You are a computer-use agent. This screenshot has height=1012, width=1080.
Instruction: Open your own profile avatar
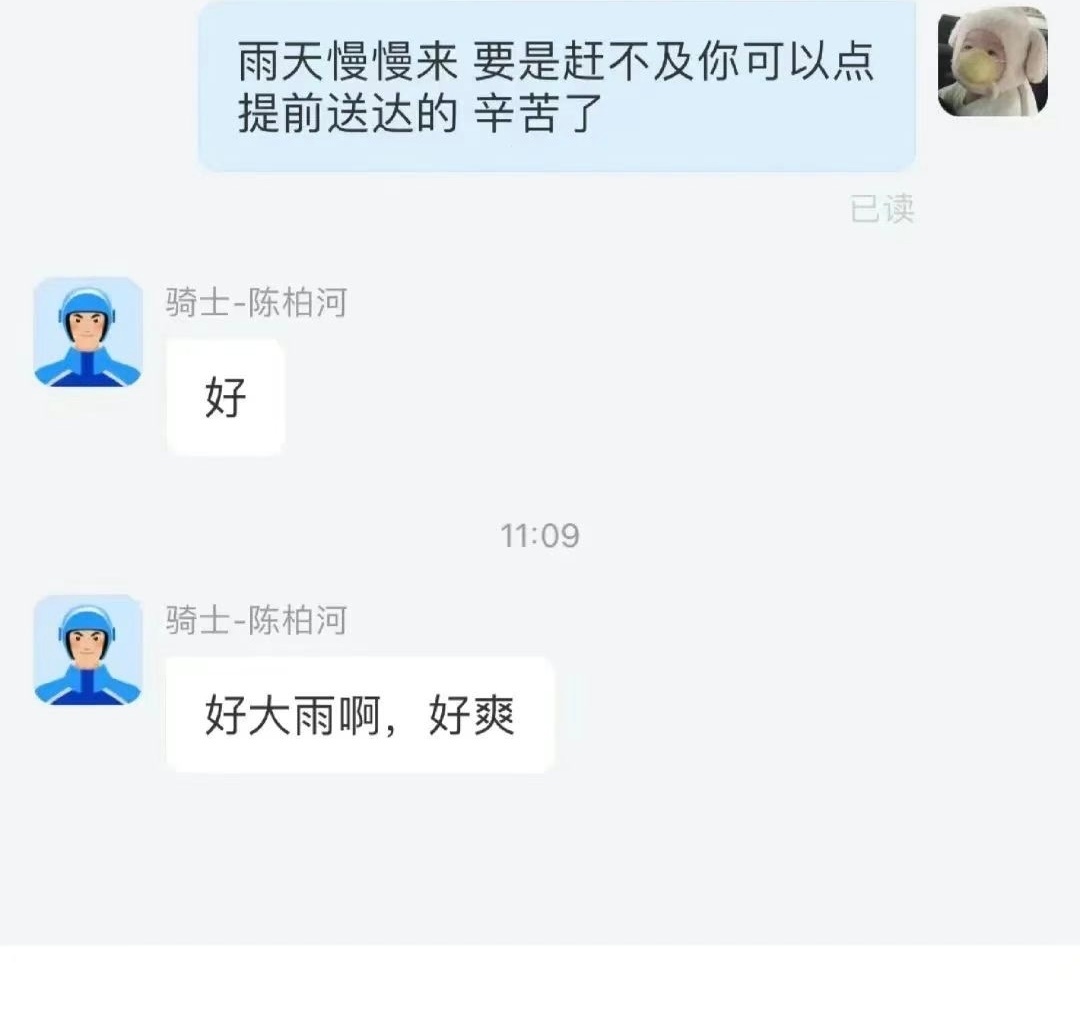[x=992, y=62]
